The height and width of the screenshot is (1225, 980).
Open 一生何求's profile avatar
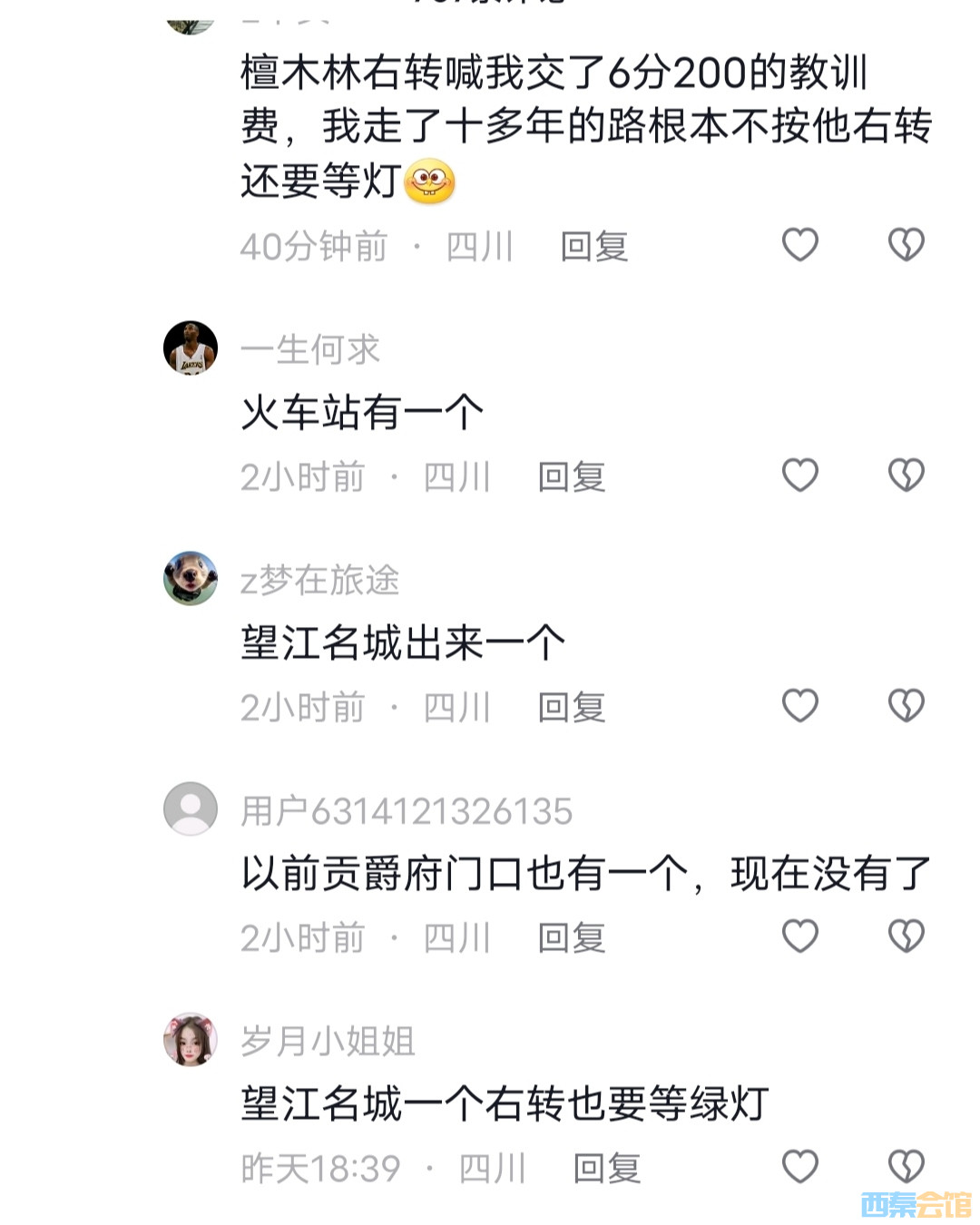191,348
